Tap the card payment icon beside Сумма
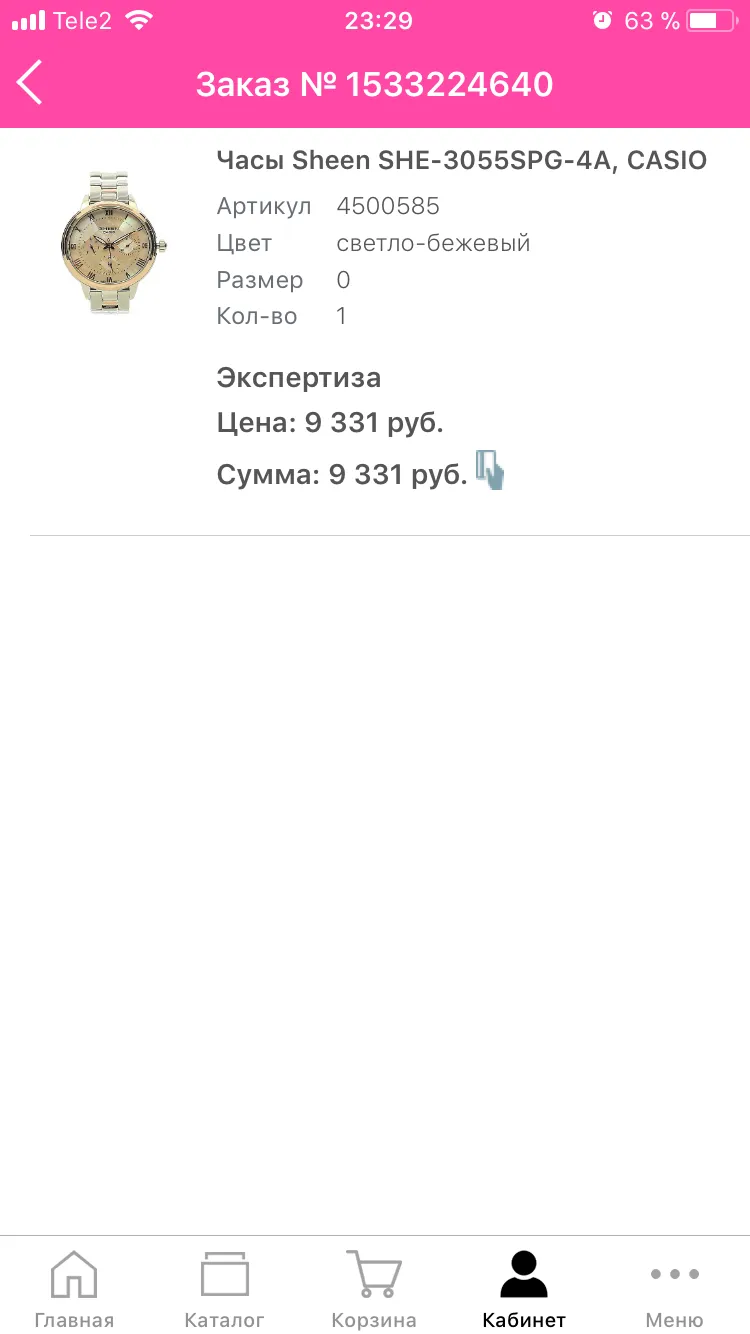750x1334 pixels. (490, 470)
